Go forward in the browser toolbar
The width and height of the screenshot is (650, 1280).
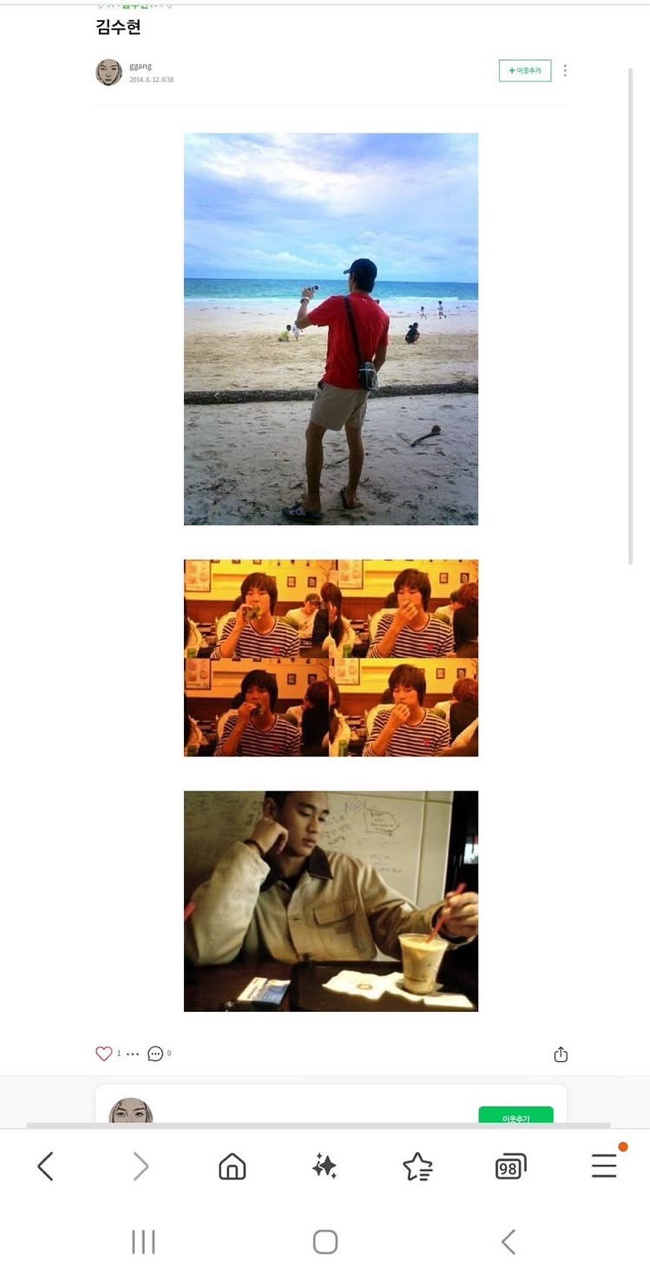point(140,1166)
